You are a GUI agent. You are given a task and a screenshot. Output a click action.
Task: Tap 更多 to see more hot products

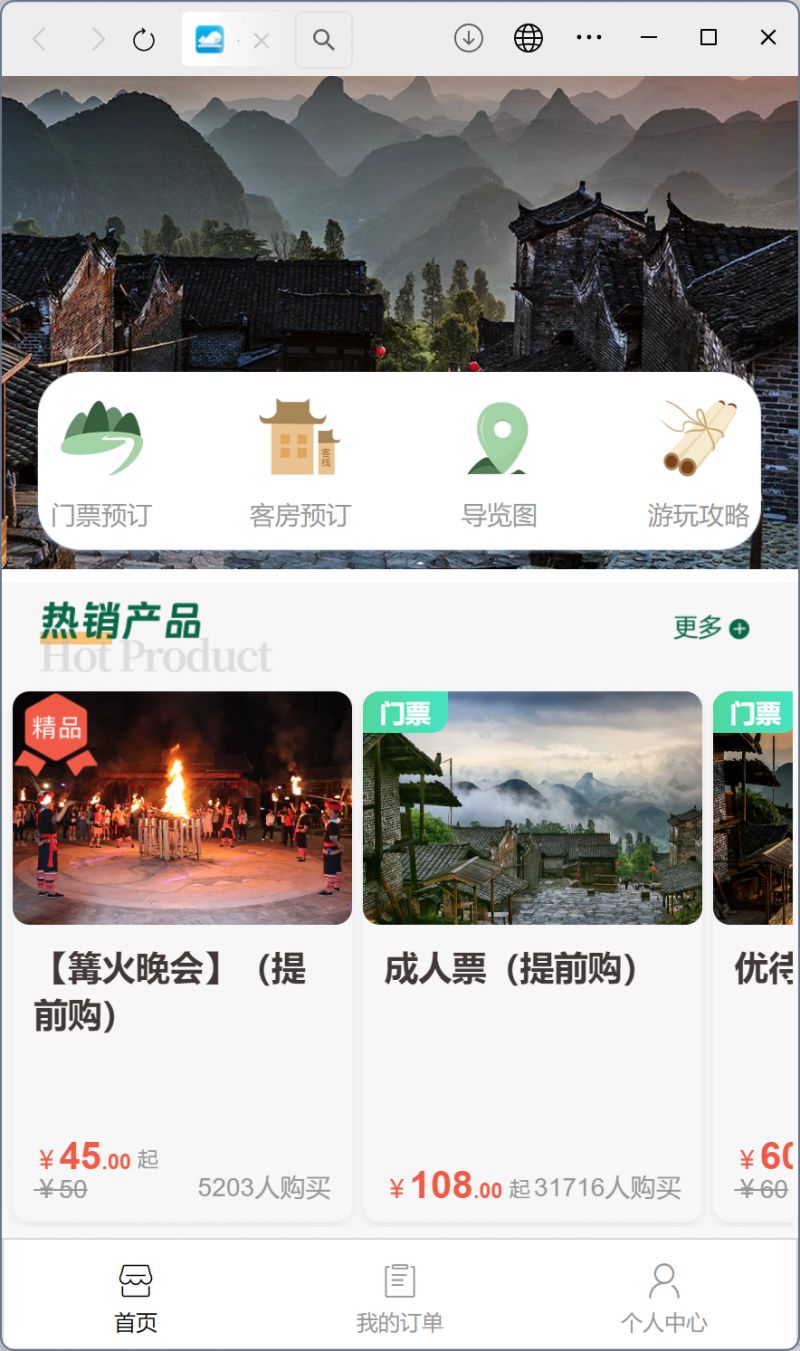pos(711,628)
